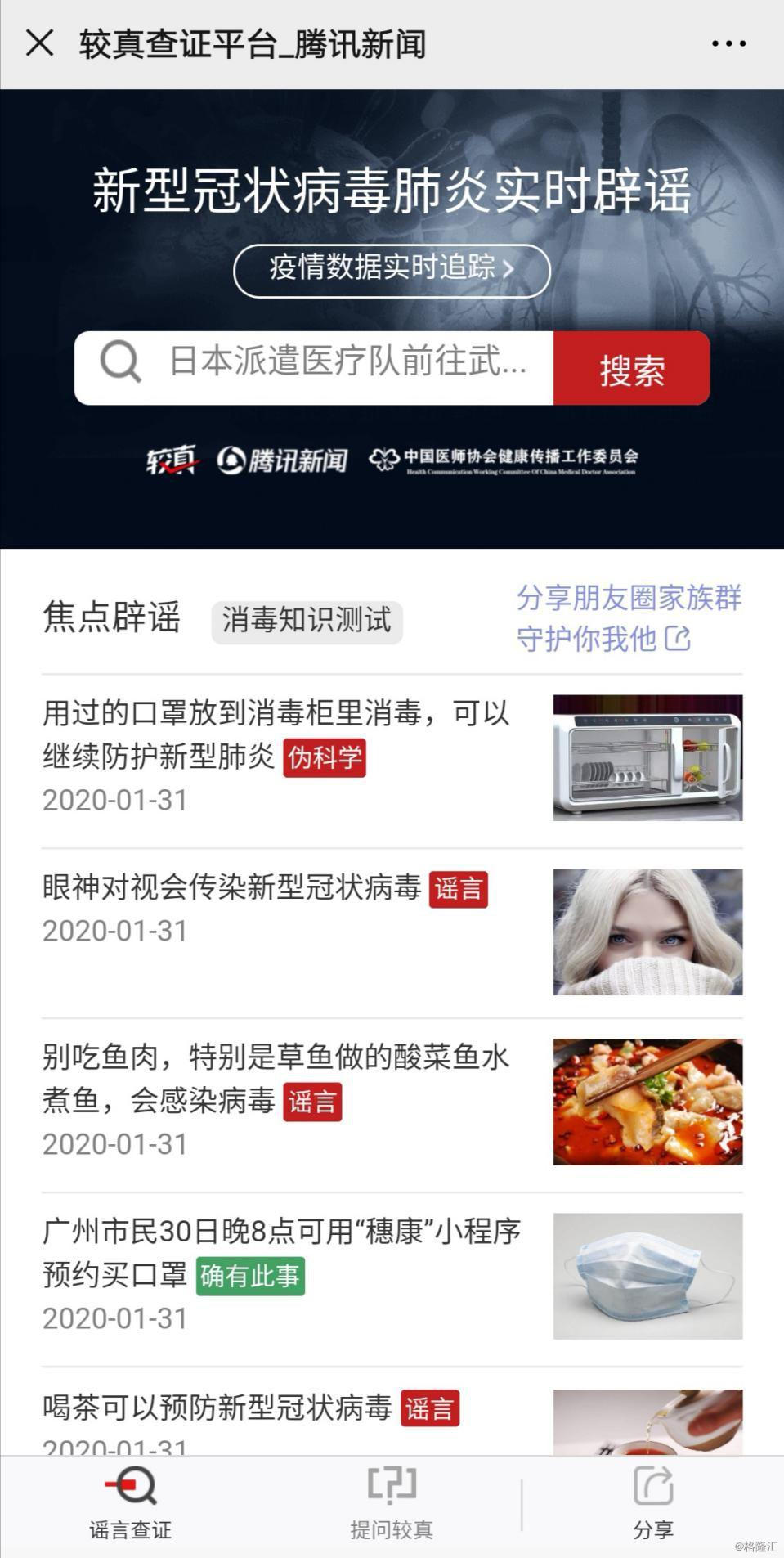The height and width of the screenshot is (1558, 784).
Task: Open article on disinfecting used masks
Action: 278,734
